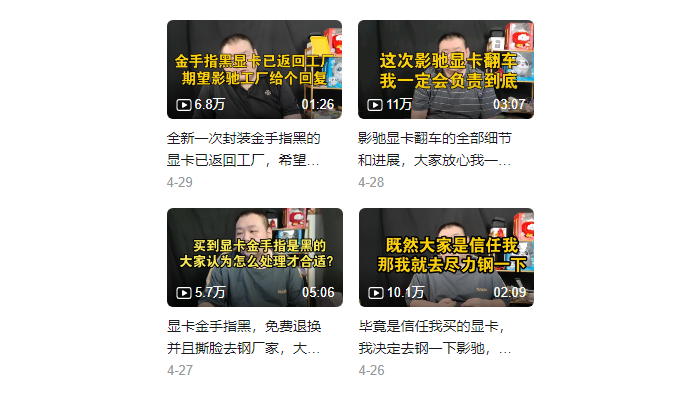Open title 影驰显卡翻车的全部细节和进展
The width and height of the screenshot is (700, 400).
(435, 148)
